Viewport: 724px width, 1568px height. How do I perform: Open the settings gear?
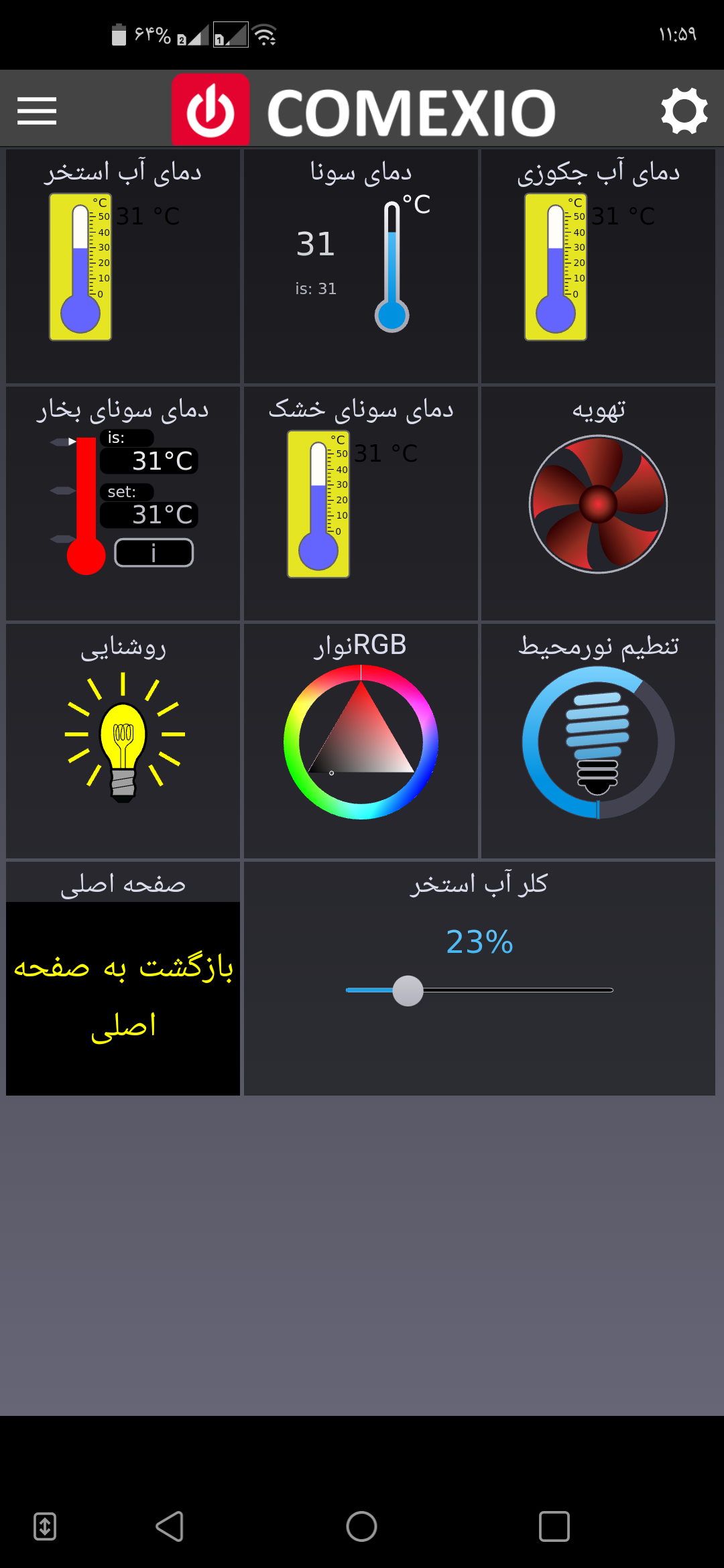coord(684,111)
